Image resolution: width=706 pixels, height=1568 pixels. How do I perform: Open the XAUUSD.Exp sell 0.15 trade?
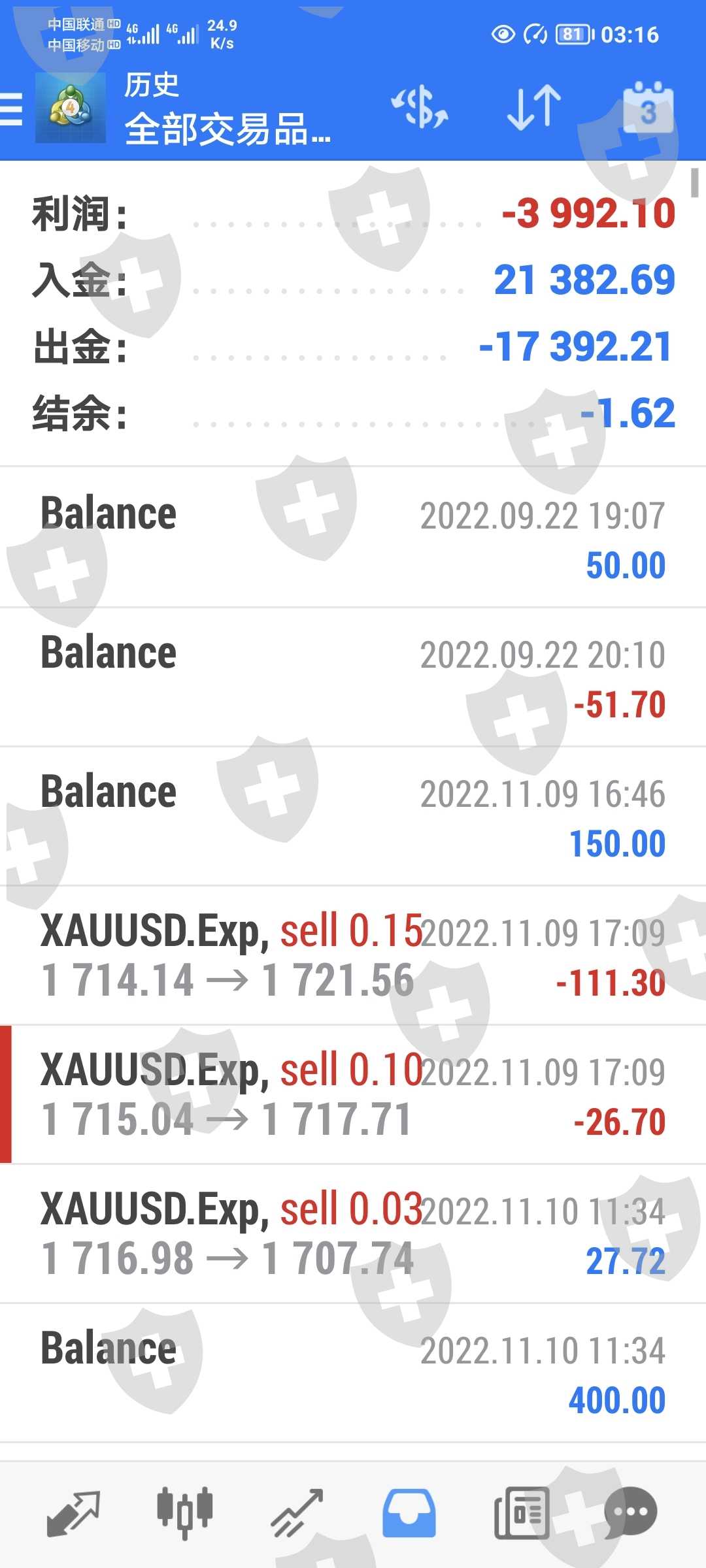pos(353,956)
